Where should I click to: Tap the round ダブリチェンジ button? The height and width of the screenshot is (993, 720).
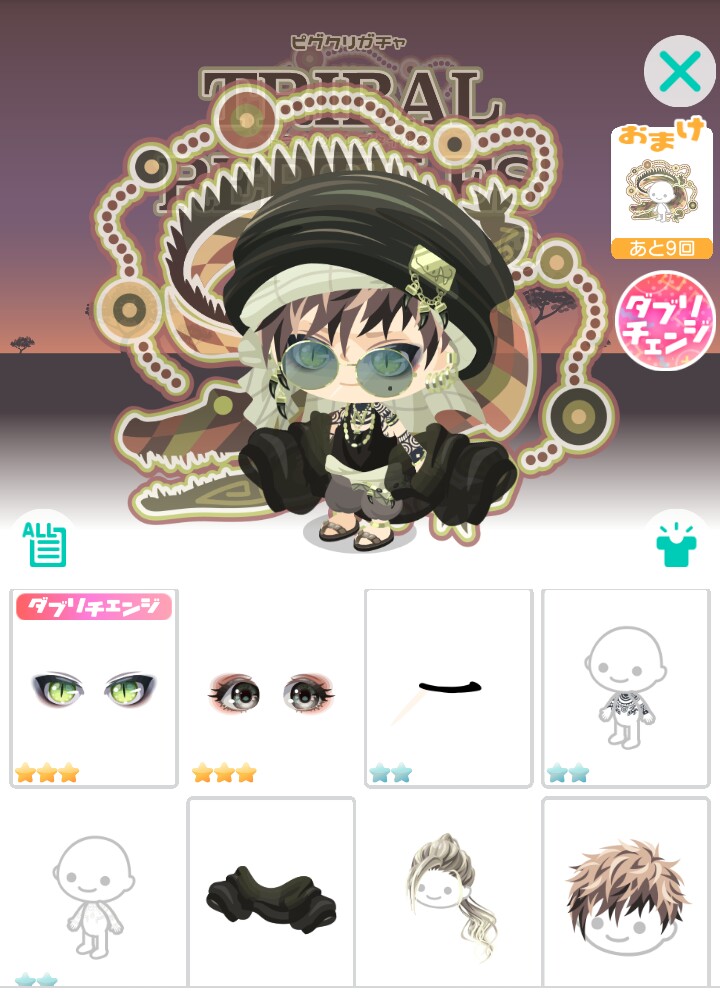pos(665,321)
